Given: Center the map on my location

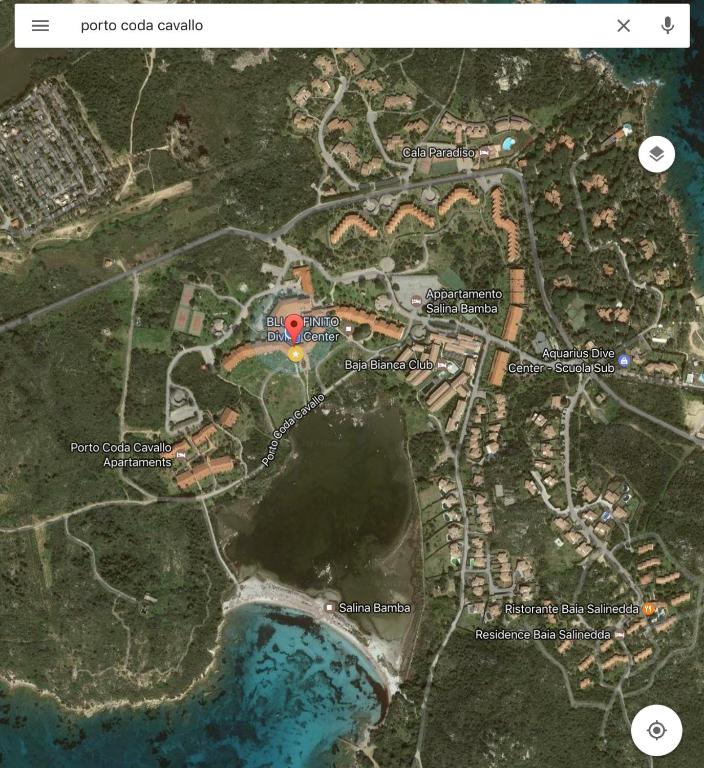Looking at the screenshot, I should (656, 730).
